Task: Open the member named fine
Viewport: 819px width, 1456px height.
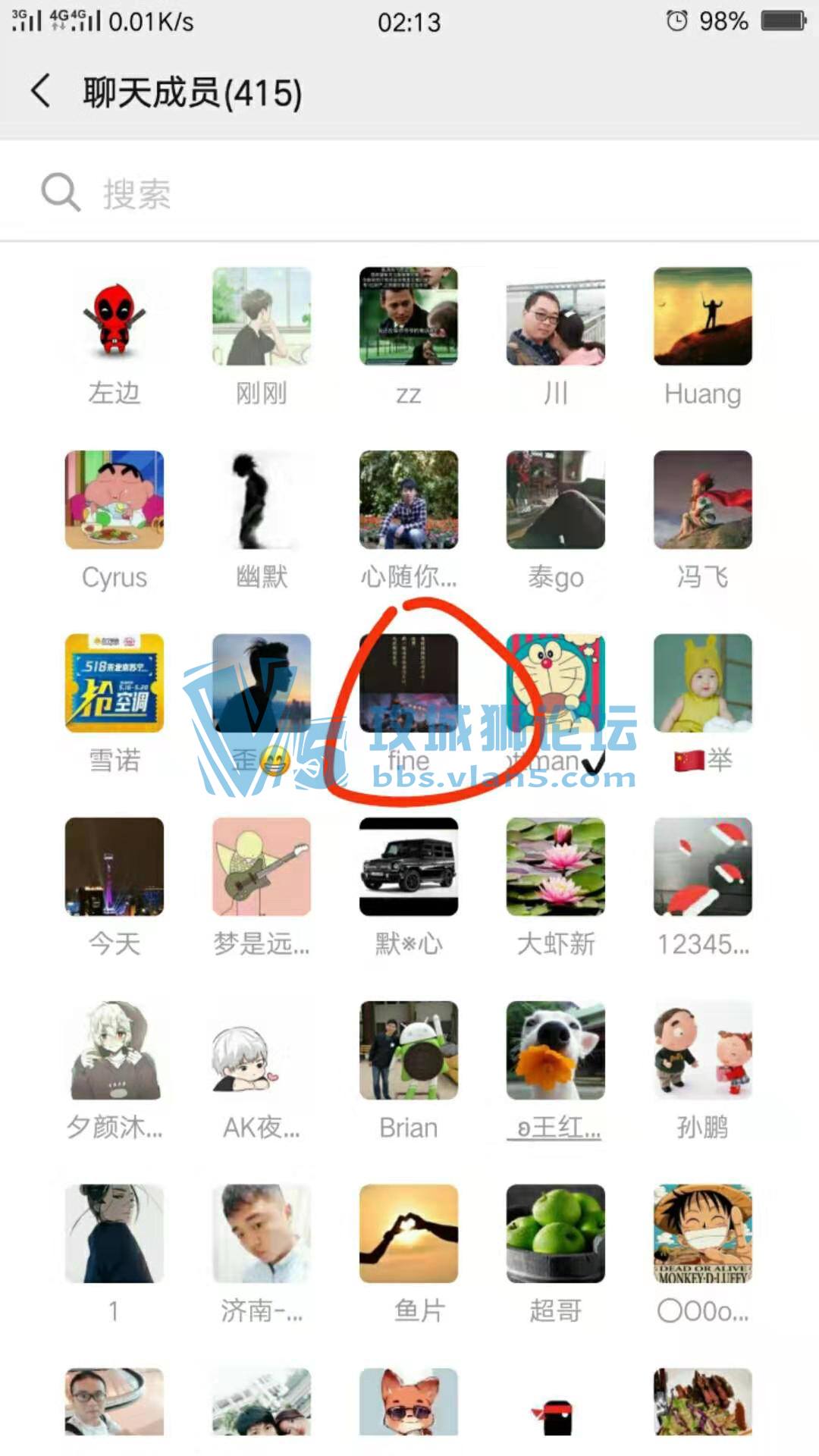Action: point(408,683)
